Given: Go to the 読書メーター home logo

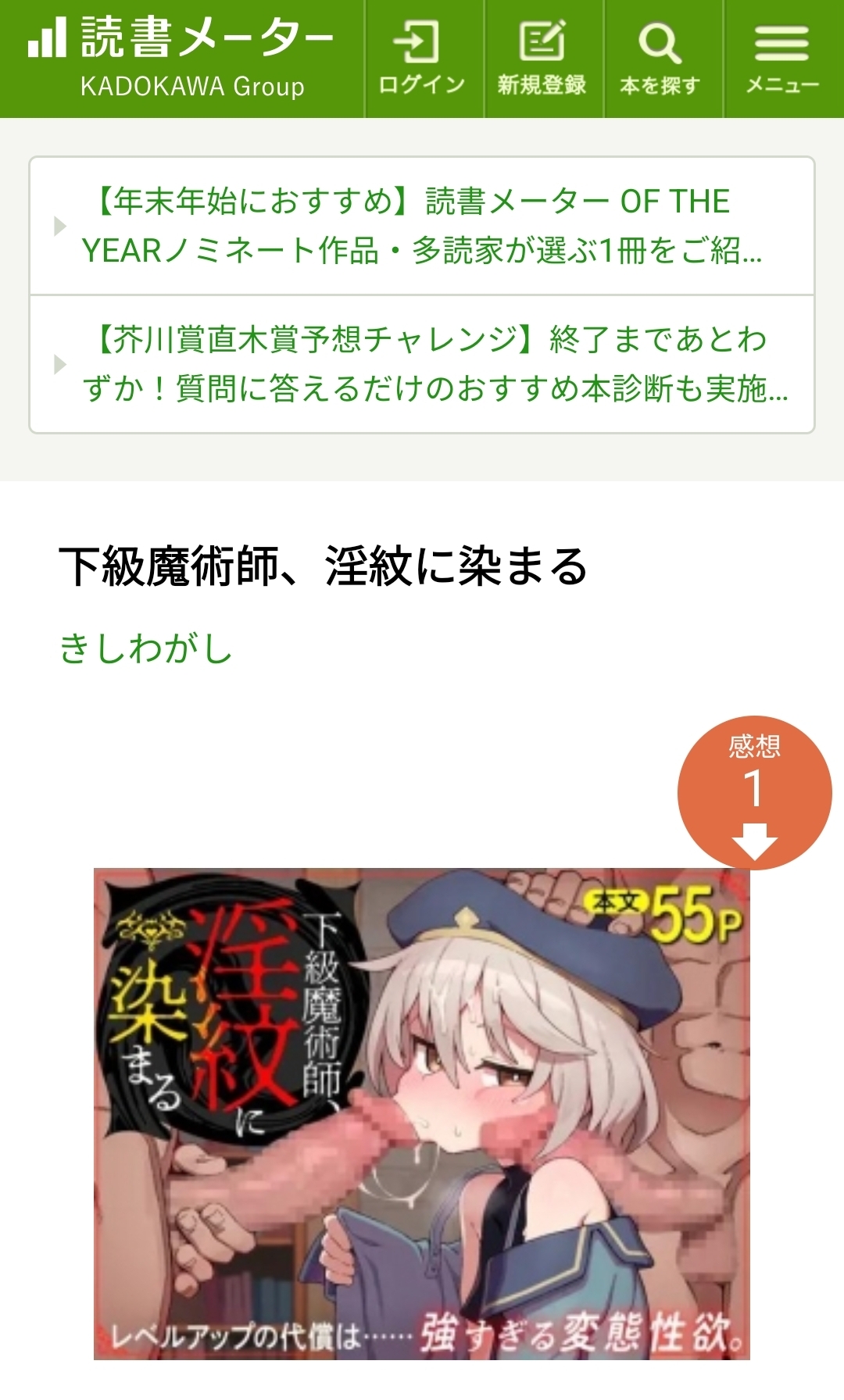Looking at the screenshot, I should [x=181, y=58].
